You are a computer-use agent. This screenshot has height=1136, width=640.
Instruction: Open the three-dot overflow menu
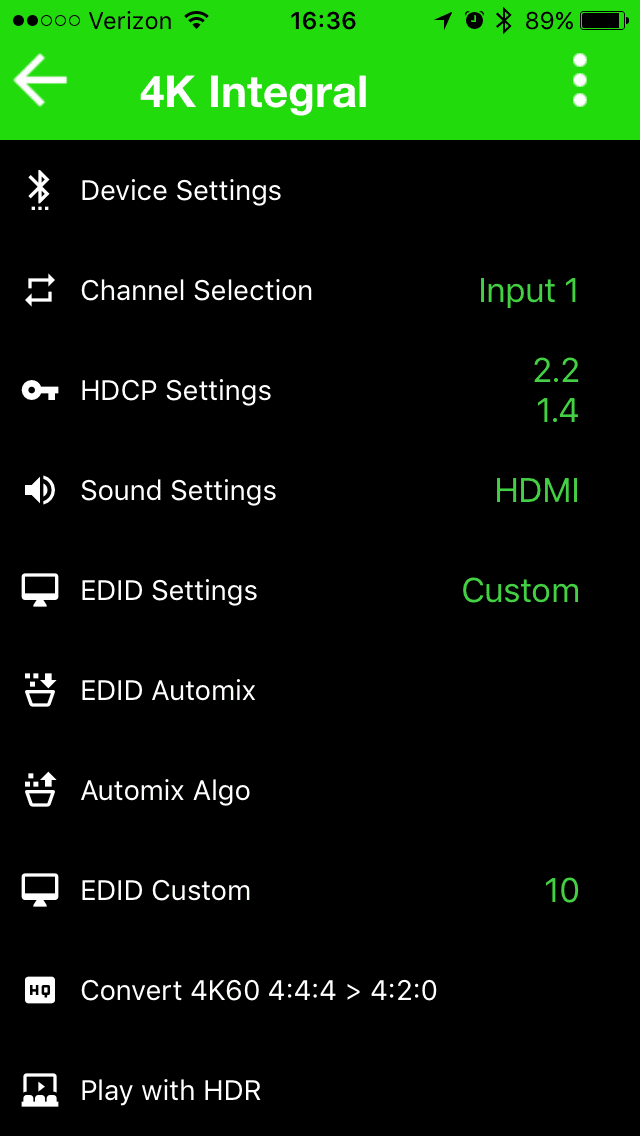click(x=579, y=80)
